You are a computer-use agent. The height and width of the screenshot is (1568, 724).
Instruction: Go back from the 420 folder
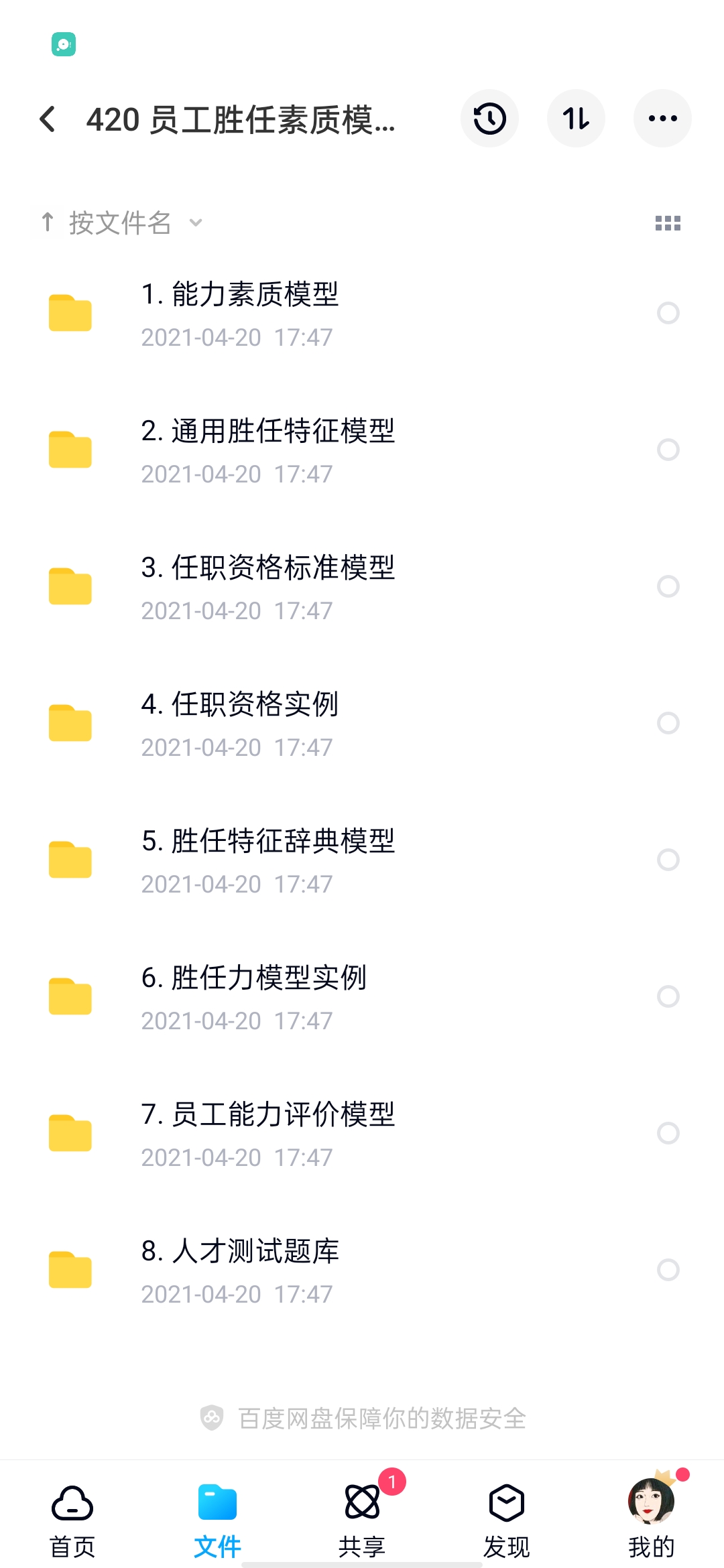pos(48,119)
